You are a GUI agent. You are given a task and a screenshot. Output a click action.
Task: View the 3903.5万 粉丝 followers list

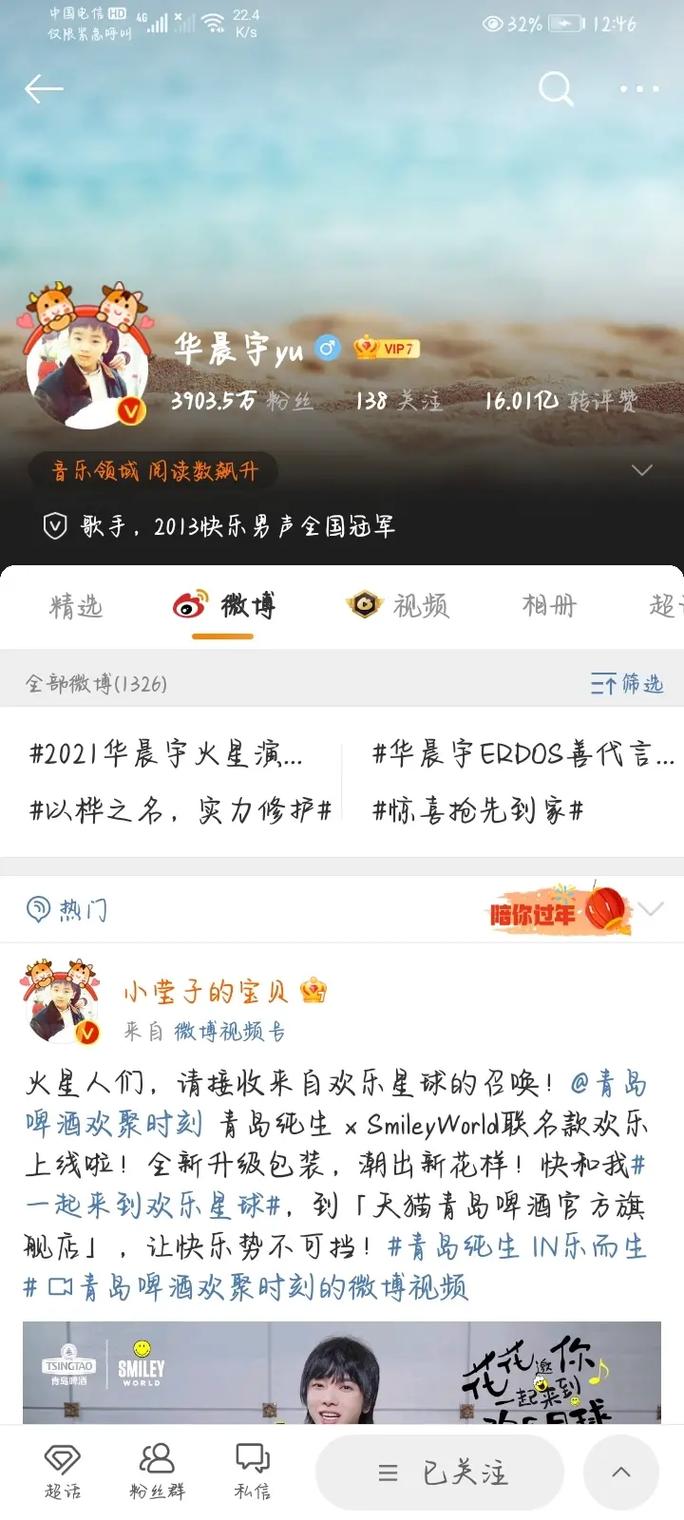click(241, 401)
